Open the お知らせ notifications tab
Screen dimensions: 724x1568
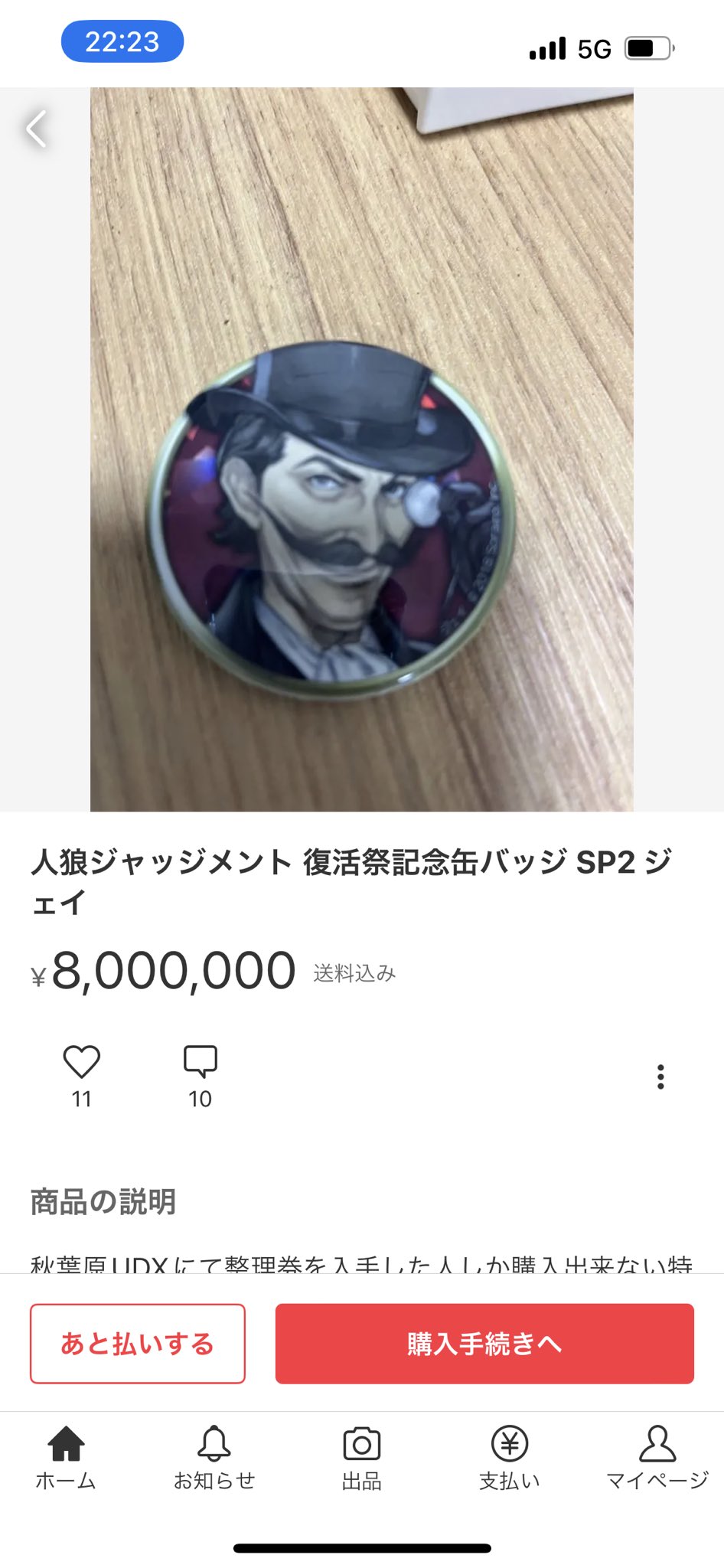tap(214, 1457)
